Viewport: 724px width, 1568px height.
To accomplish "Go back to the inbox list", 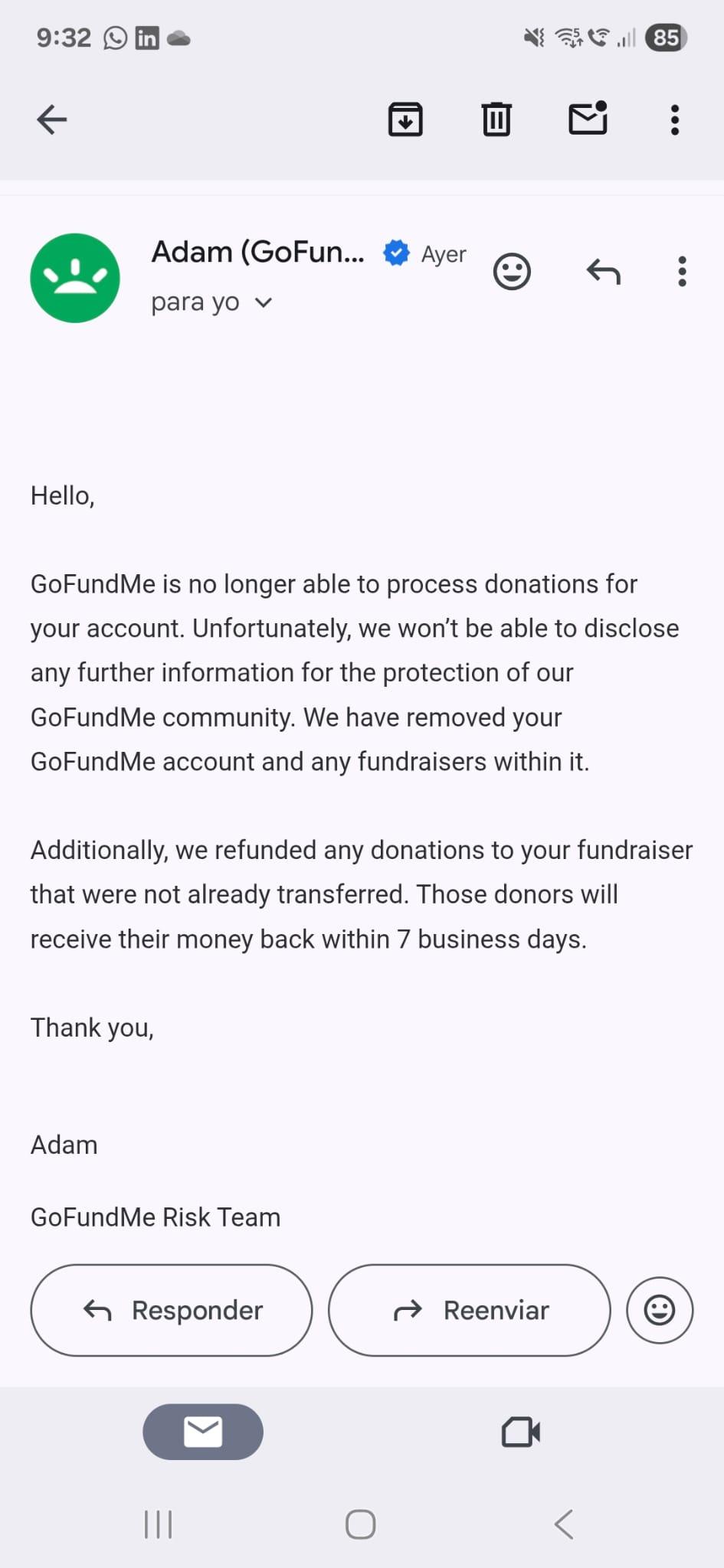I will (x=52, y=120).
